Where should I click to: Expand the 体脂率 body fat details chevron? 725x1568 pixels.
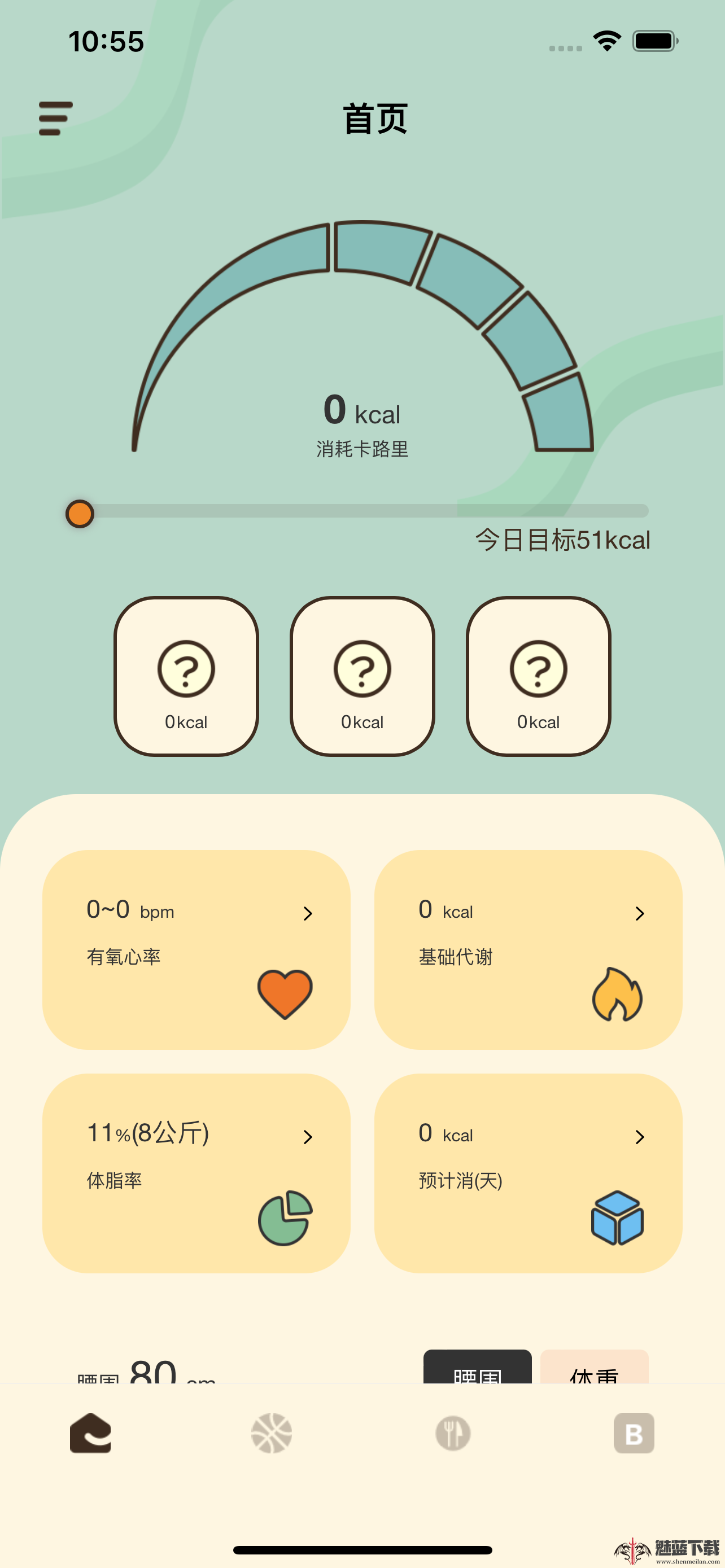coord(308,1136)
